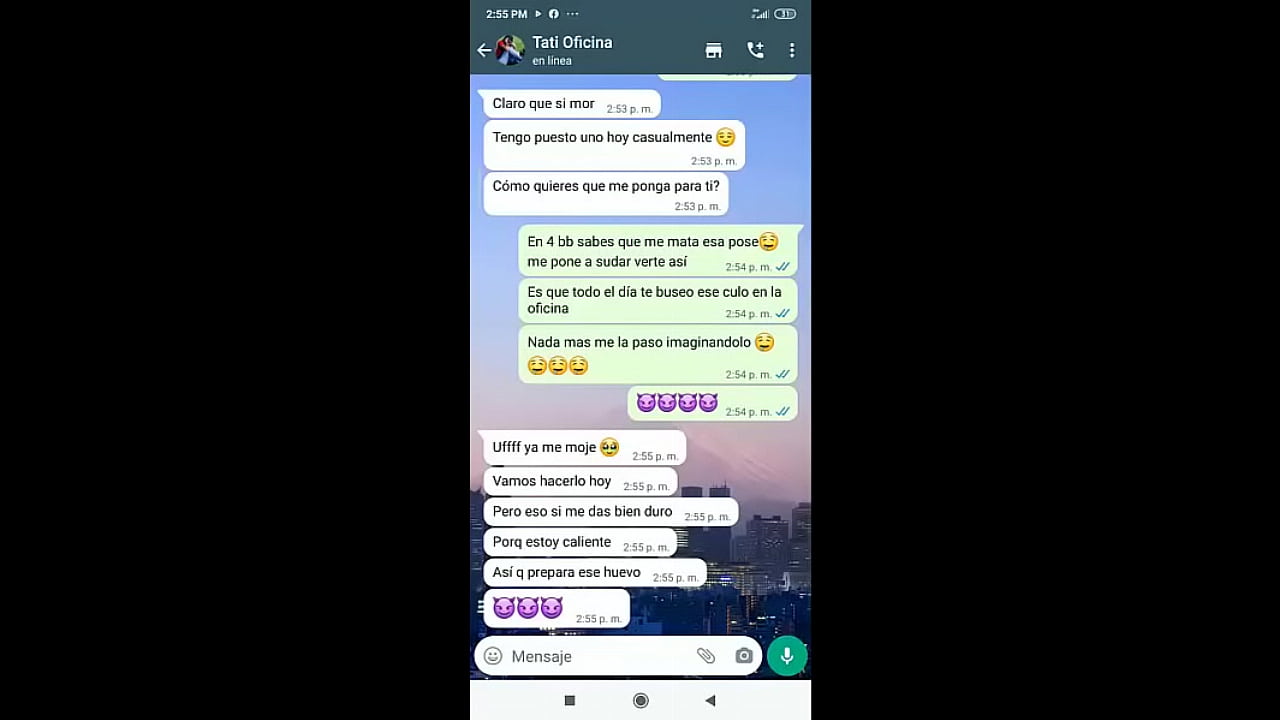Start a call with Tati Oficina
This screenshot has width=1280, height=720.
[755, 50]
